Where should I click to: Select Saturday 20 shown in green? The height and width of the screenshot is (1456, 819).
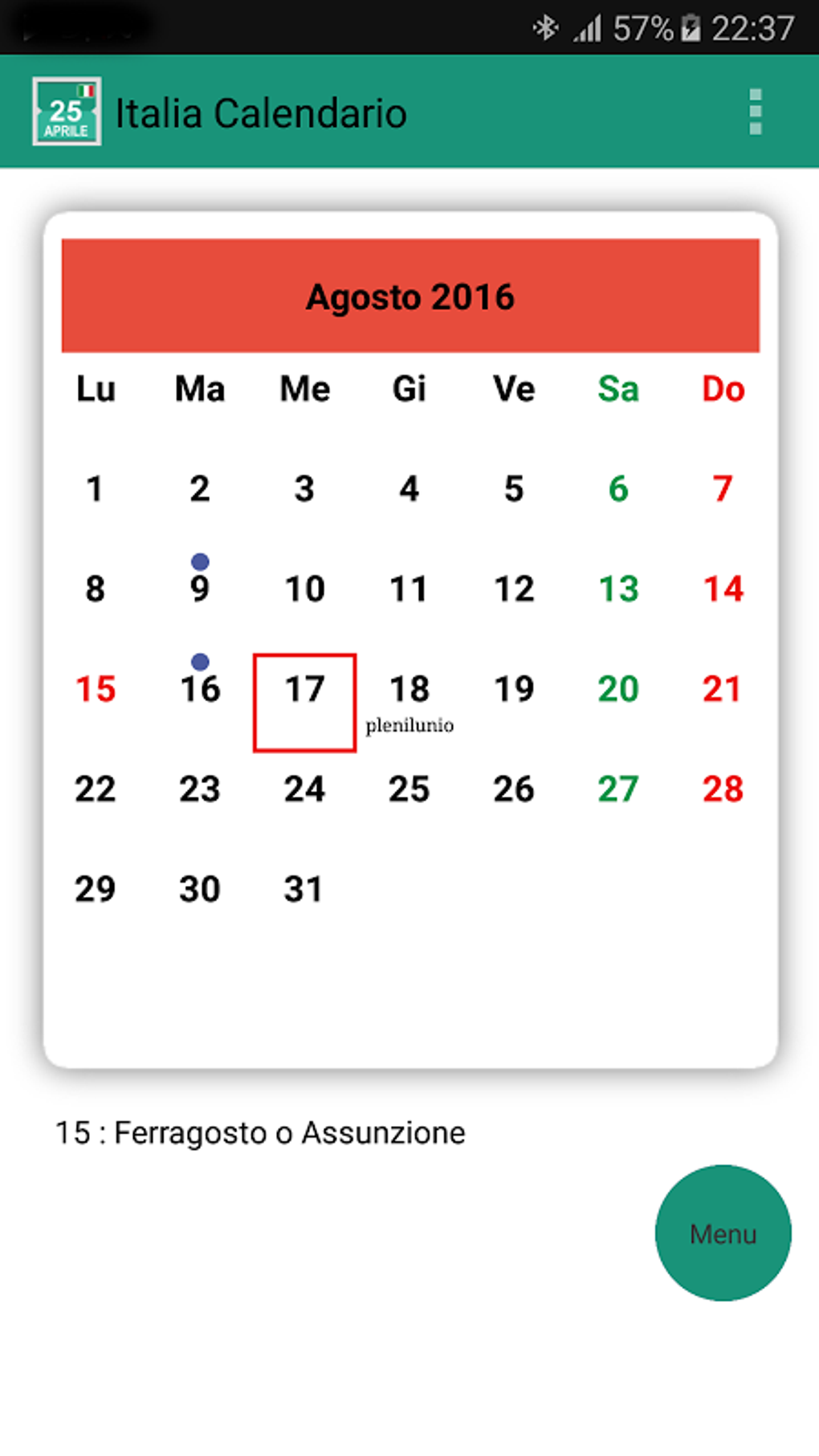[617, 689]
